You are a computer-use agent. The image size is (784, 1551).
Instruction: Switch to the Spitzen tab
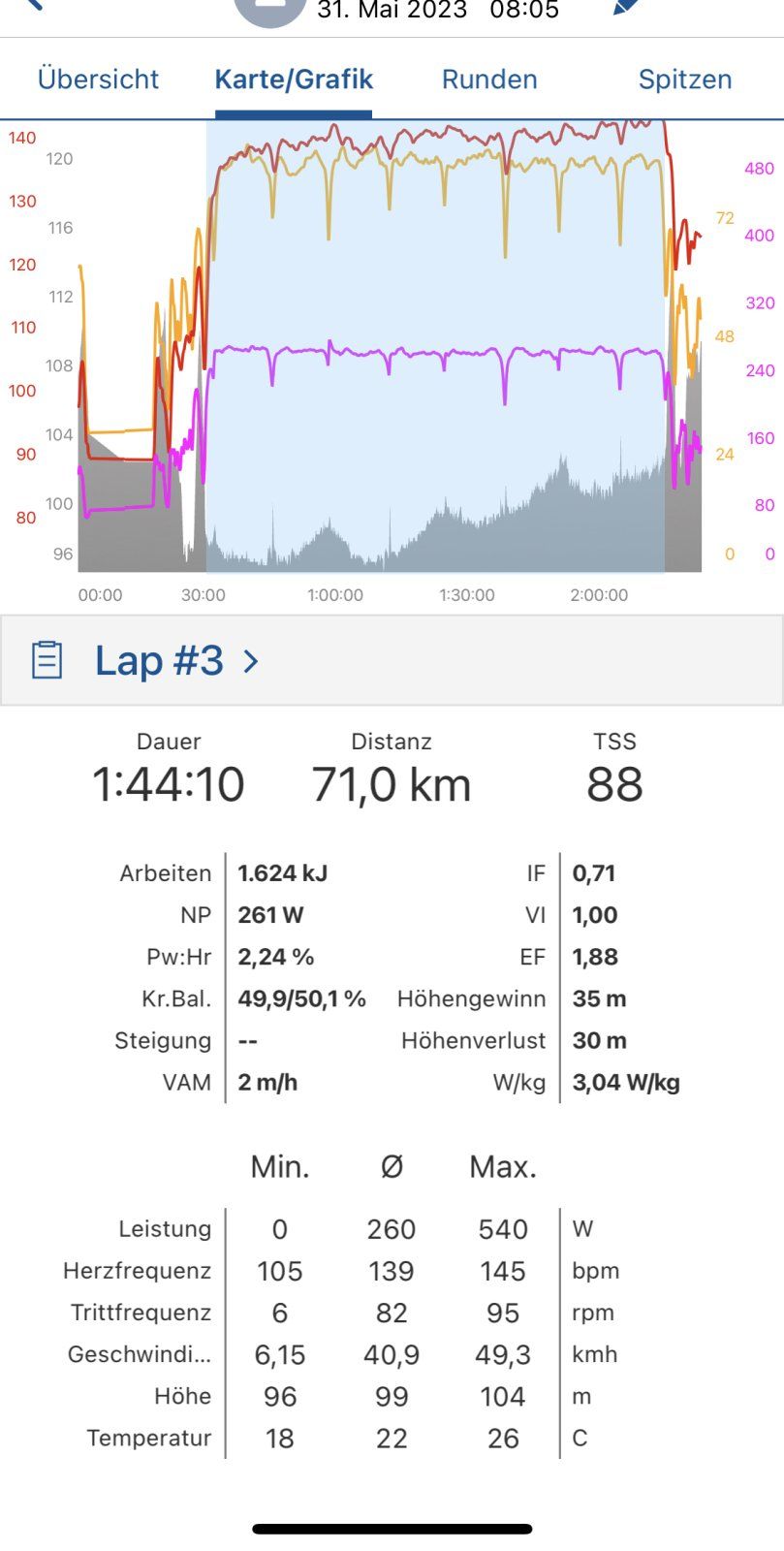click(684, 79)
